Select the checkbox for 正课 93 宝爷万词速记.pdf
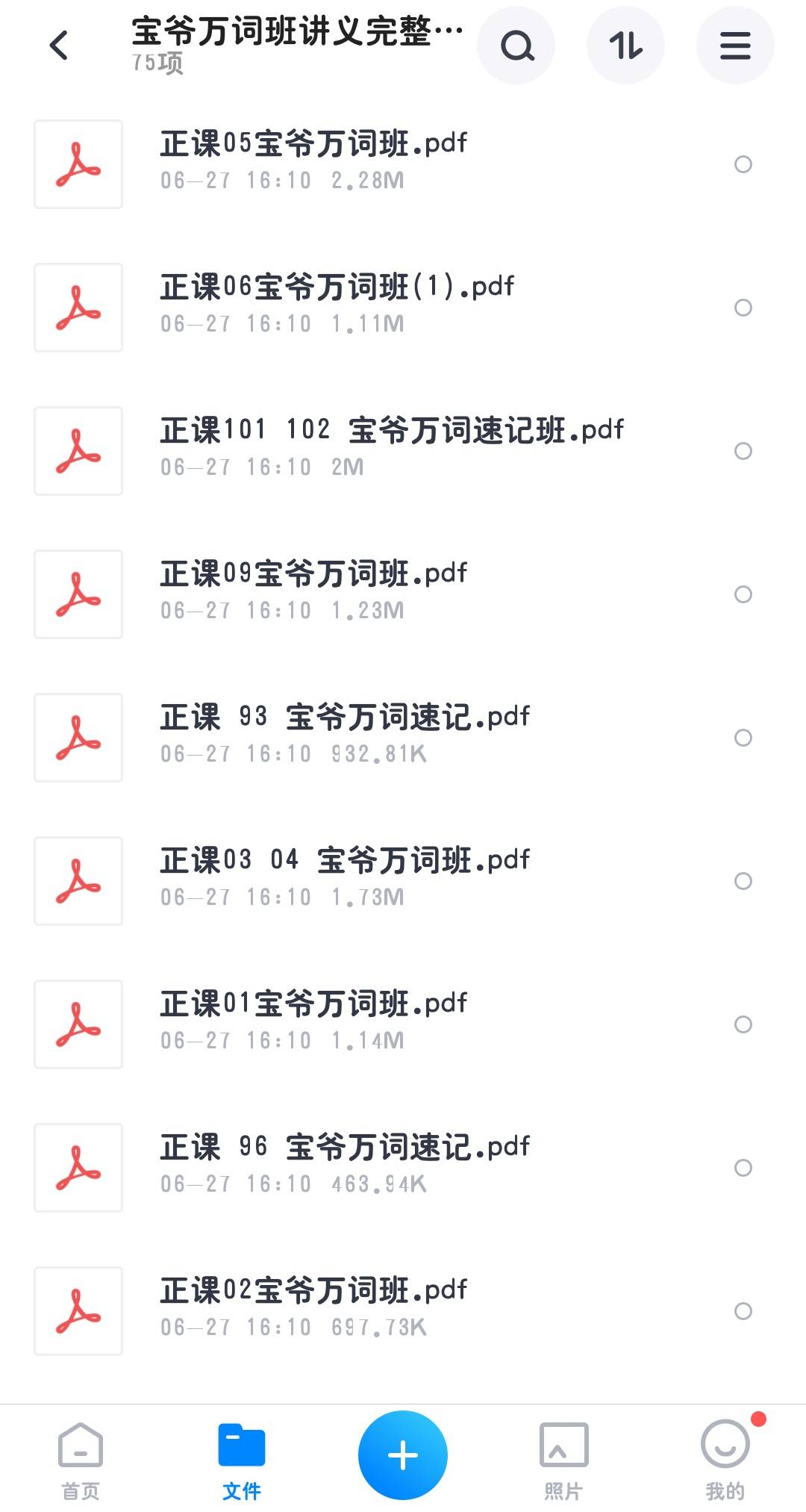Screen dimensions: 806x1512 point(743,738)
